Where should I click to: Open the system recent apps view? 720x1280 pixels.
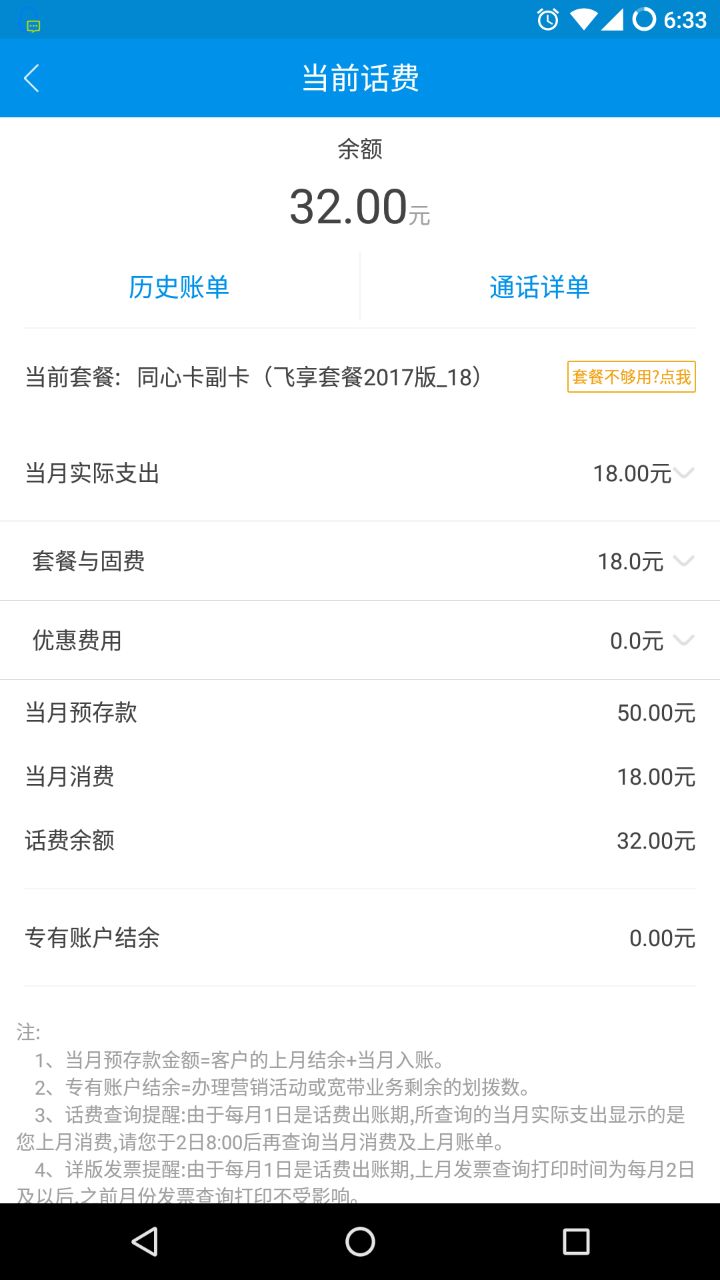576,1241
